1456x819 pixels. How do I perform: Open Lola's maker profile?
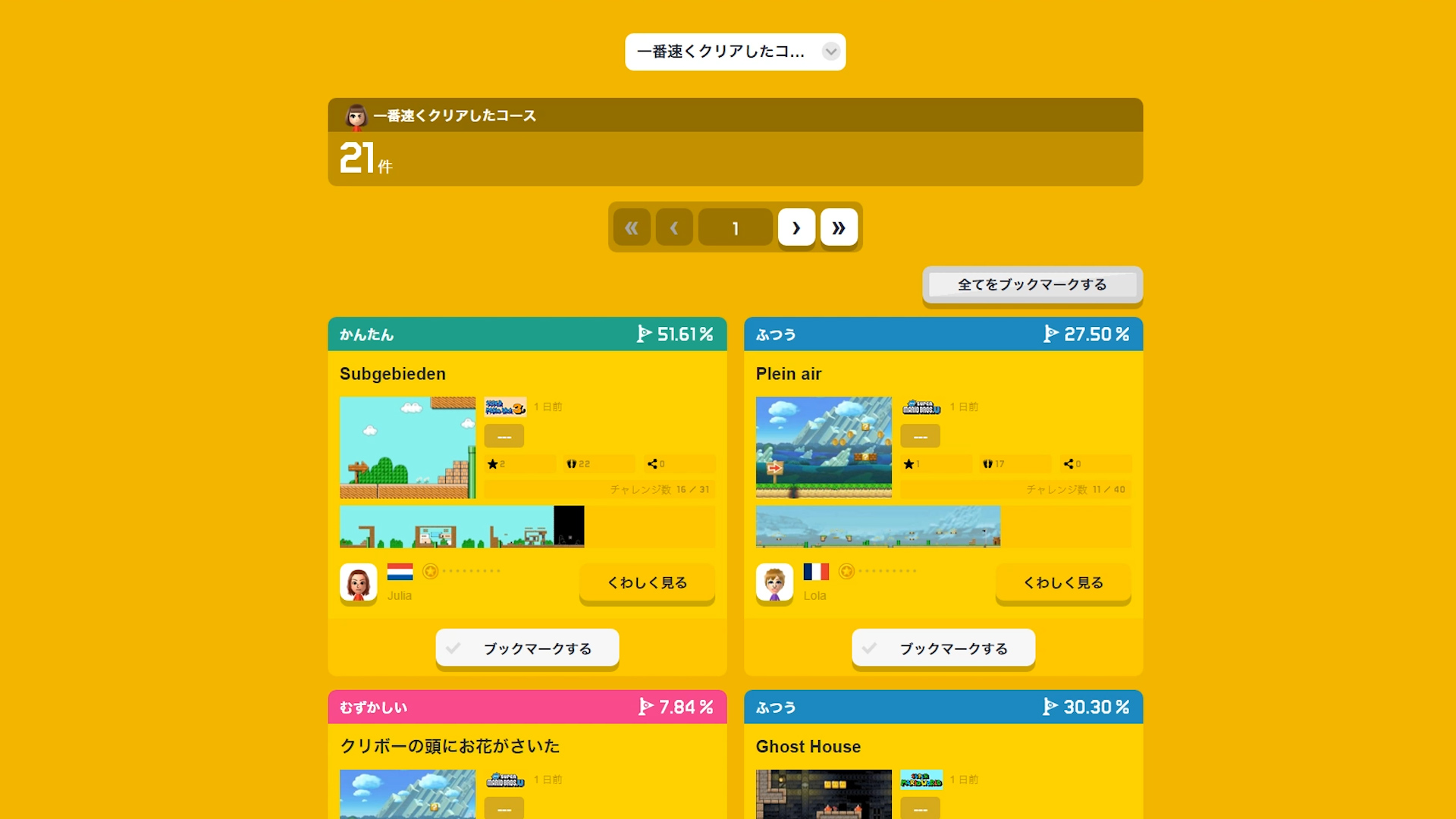click(x=774, y=582)
